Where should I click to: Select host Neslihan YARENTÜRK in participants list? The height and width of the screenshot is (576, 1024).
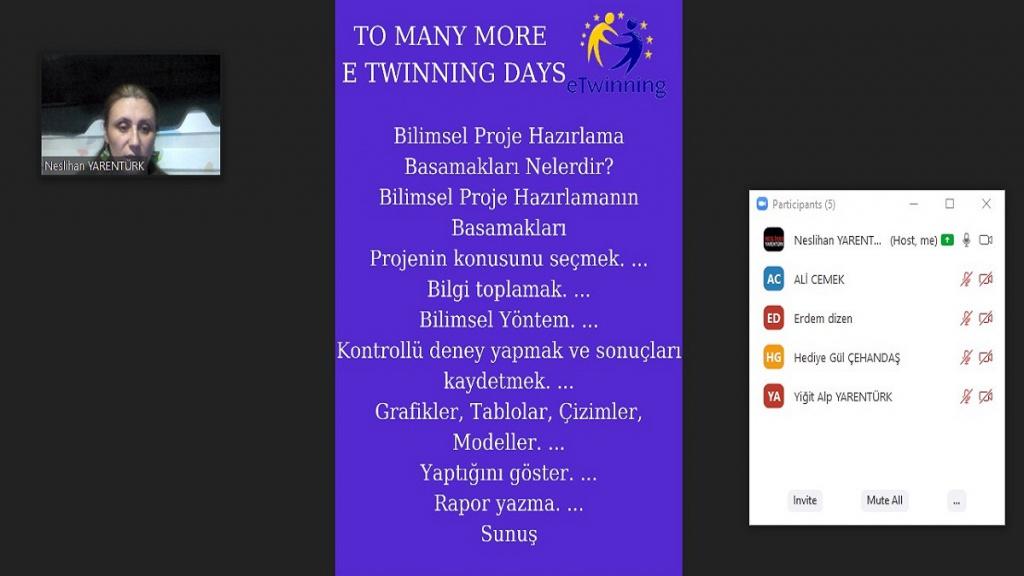pyautogui.click(x=837, y=240)
